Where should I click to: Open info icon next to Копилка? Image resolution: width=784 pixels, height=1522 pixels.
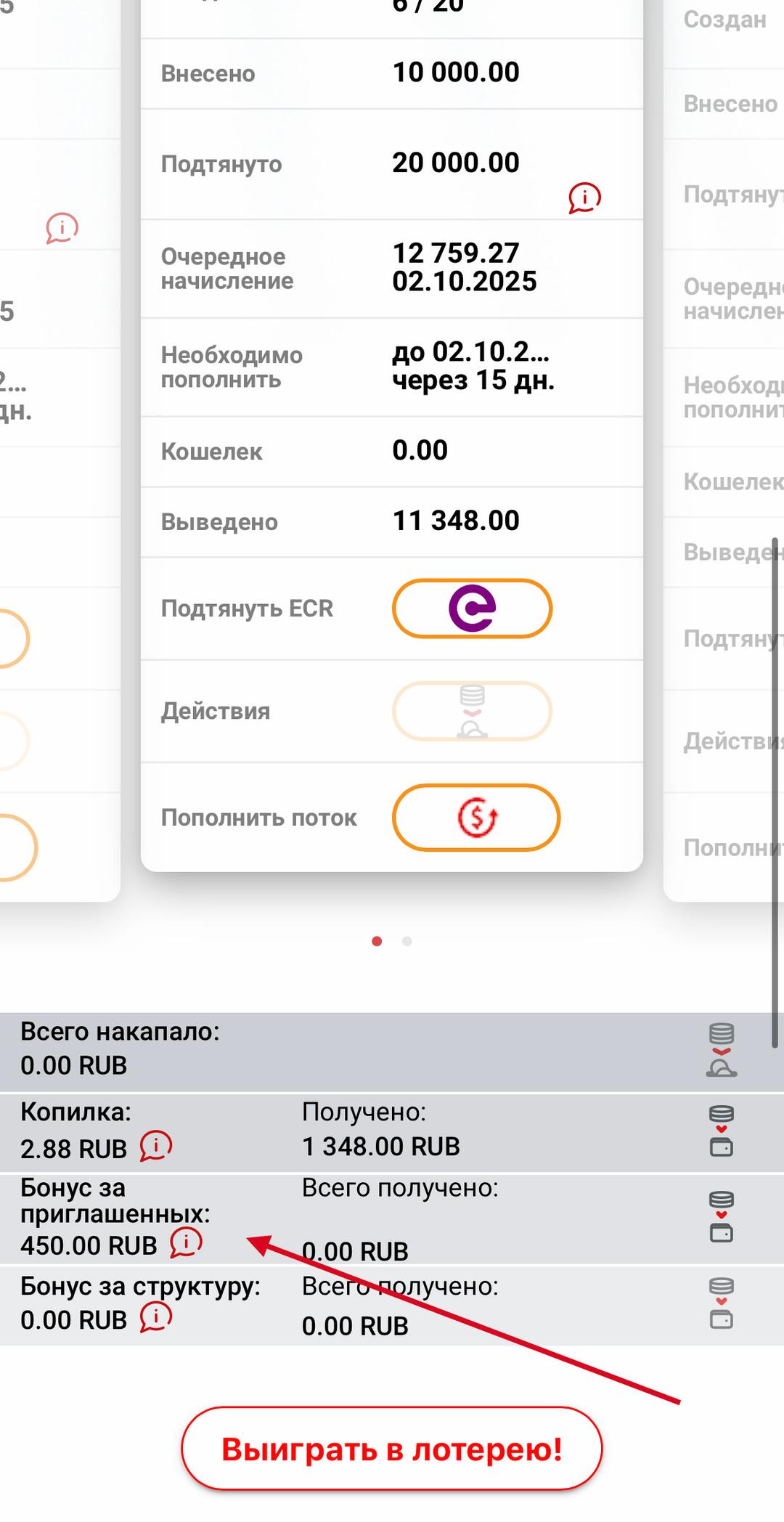pyautogui.click(x=155, y=1146)
